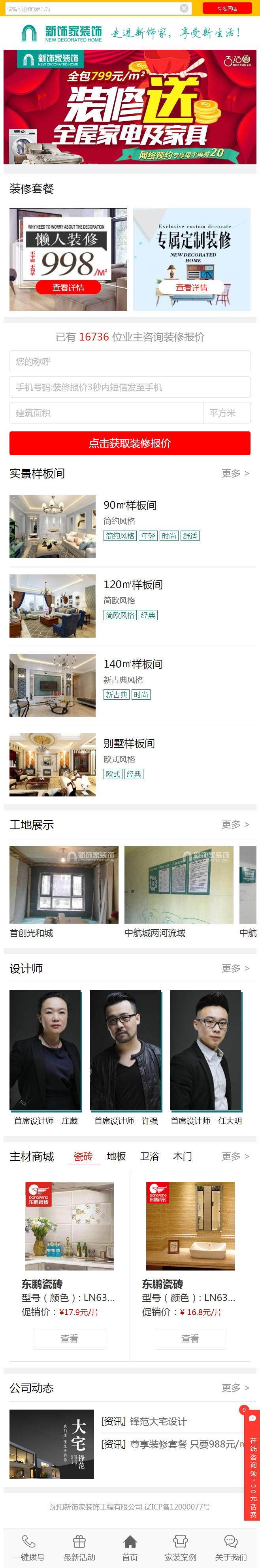Tap 一键拨号 in the bottom bar

tap(28, 1547)
